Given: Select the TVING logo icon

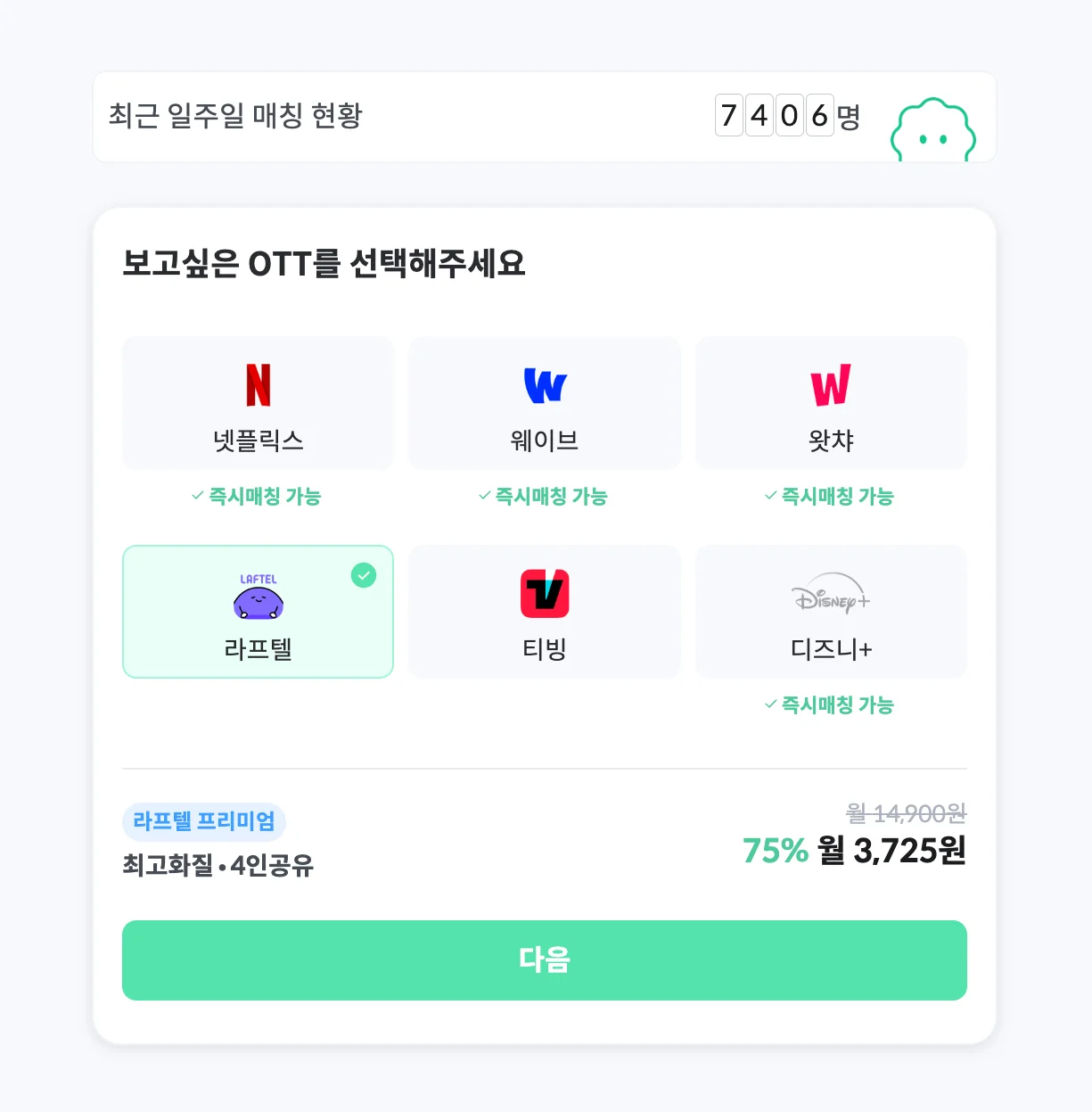Looking at the screenshot, I should coord(544,593).
